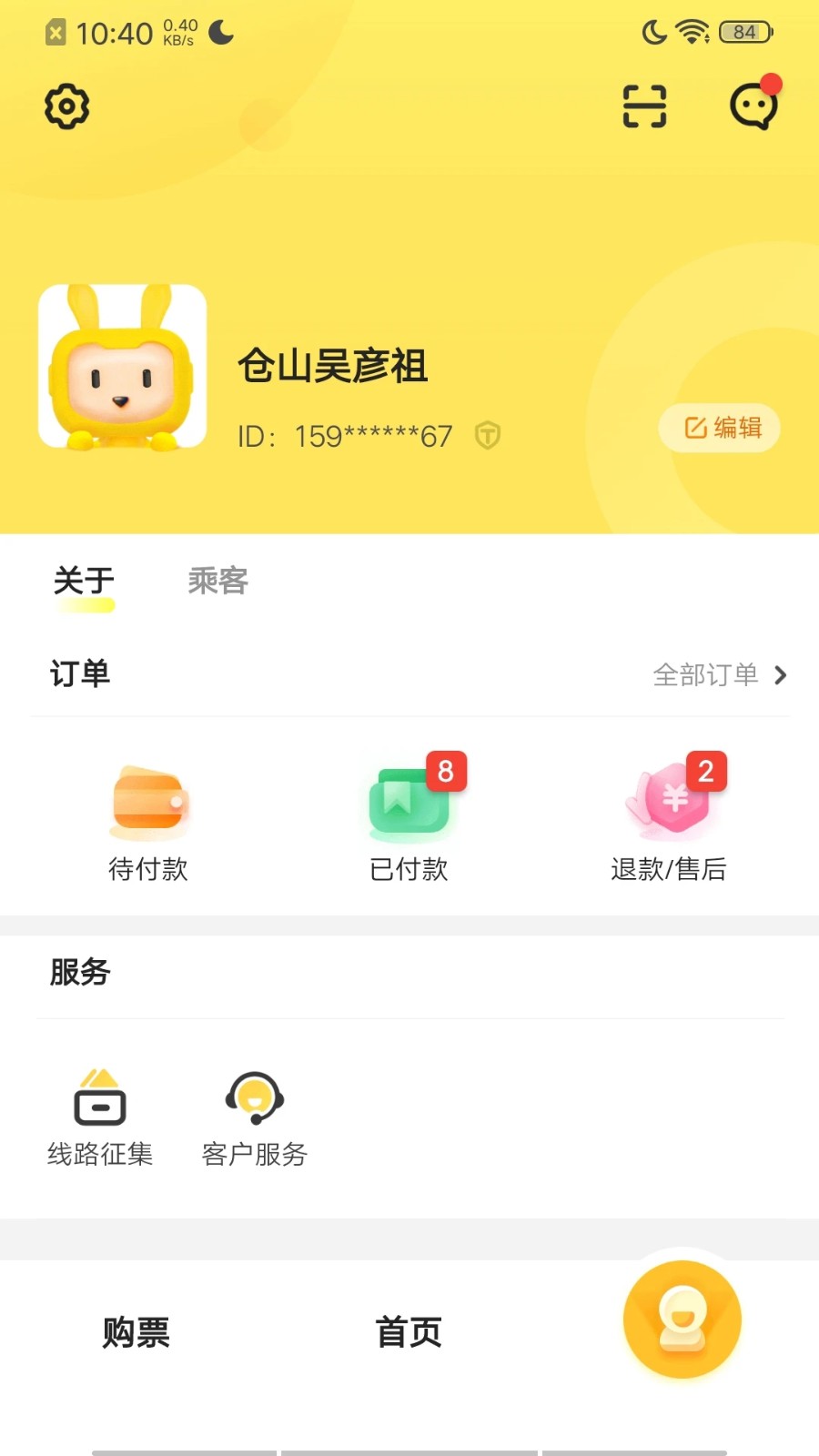The width and height of the screenshot is (819, 1456).
Task: Open the Wi-Fi status icon
Action: [691, 30]
